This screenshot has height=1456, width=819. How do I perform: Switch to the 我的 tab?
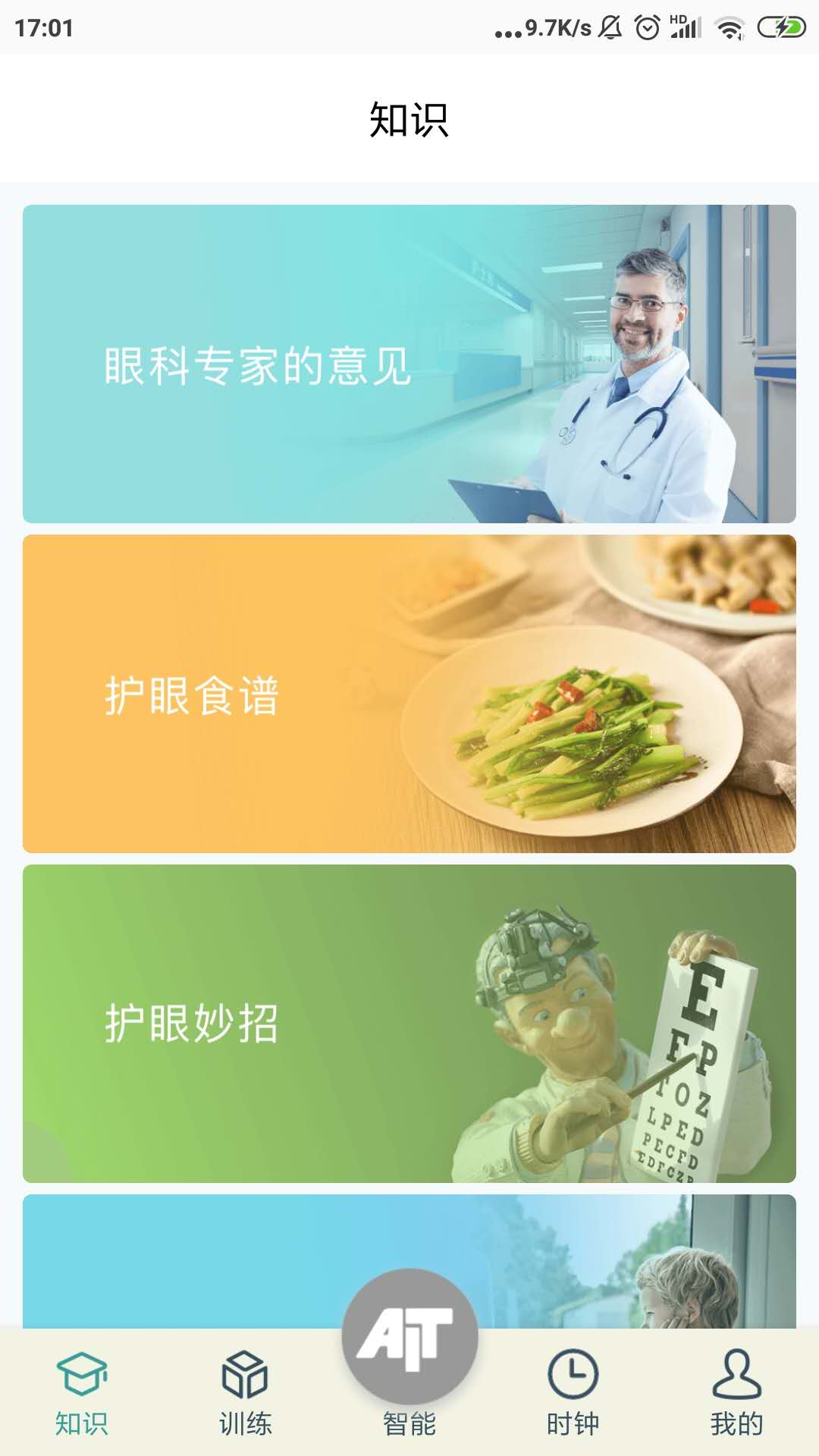coord(736,1392)
